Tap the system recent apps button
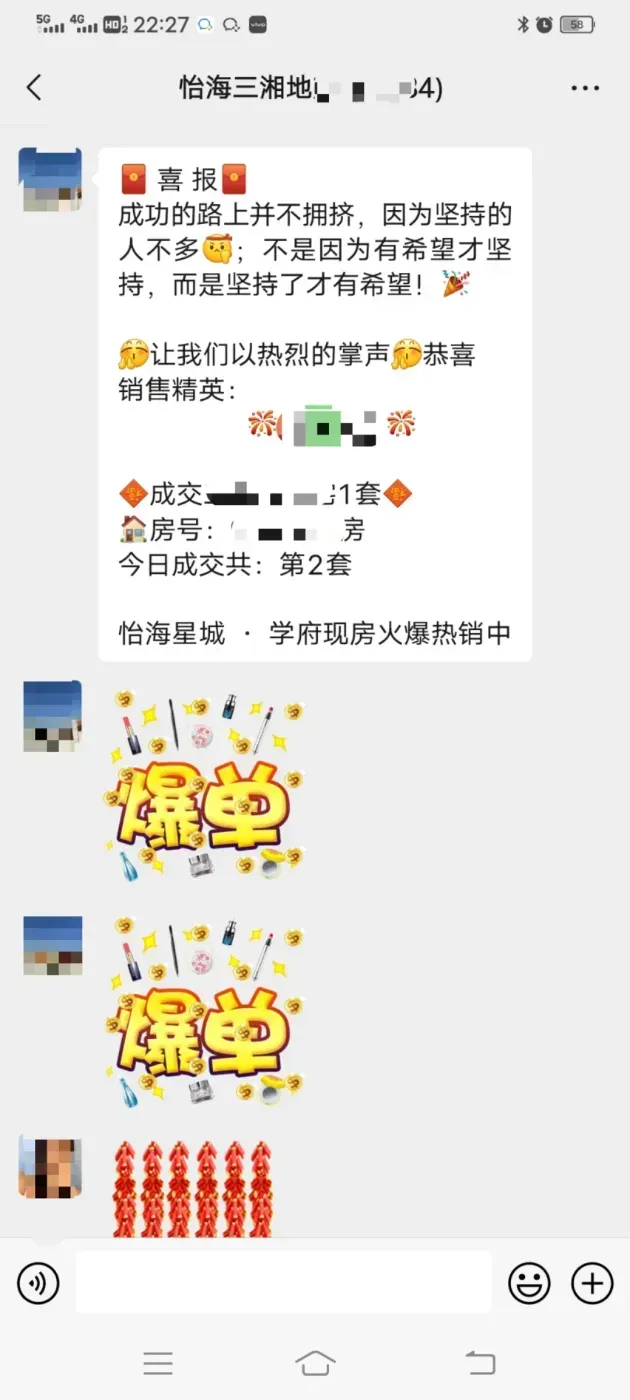This screenshot has height=1400, width=630. [158, 1362]
